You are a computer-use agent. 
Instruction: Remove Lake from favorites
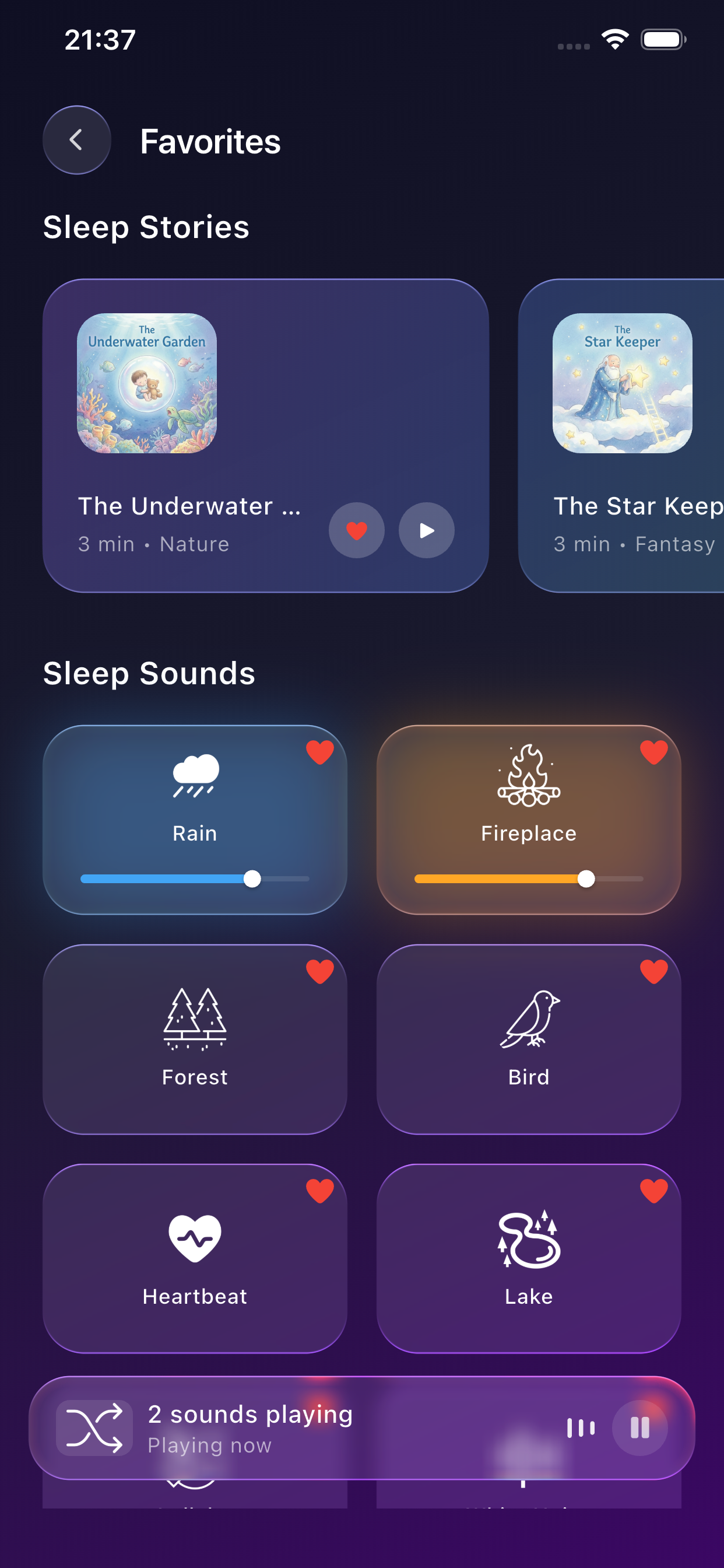click(654, 1191)
